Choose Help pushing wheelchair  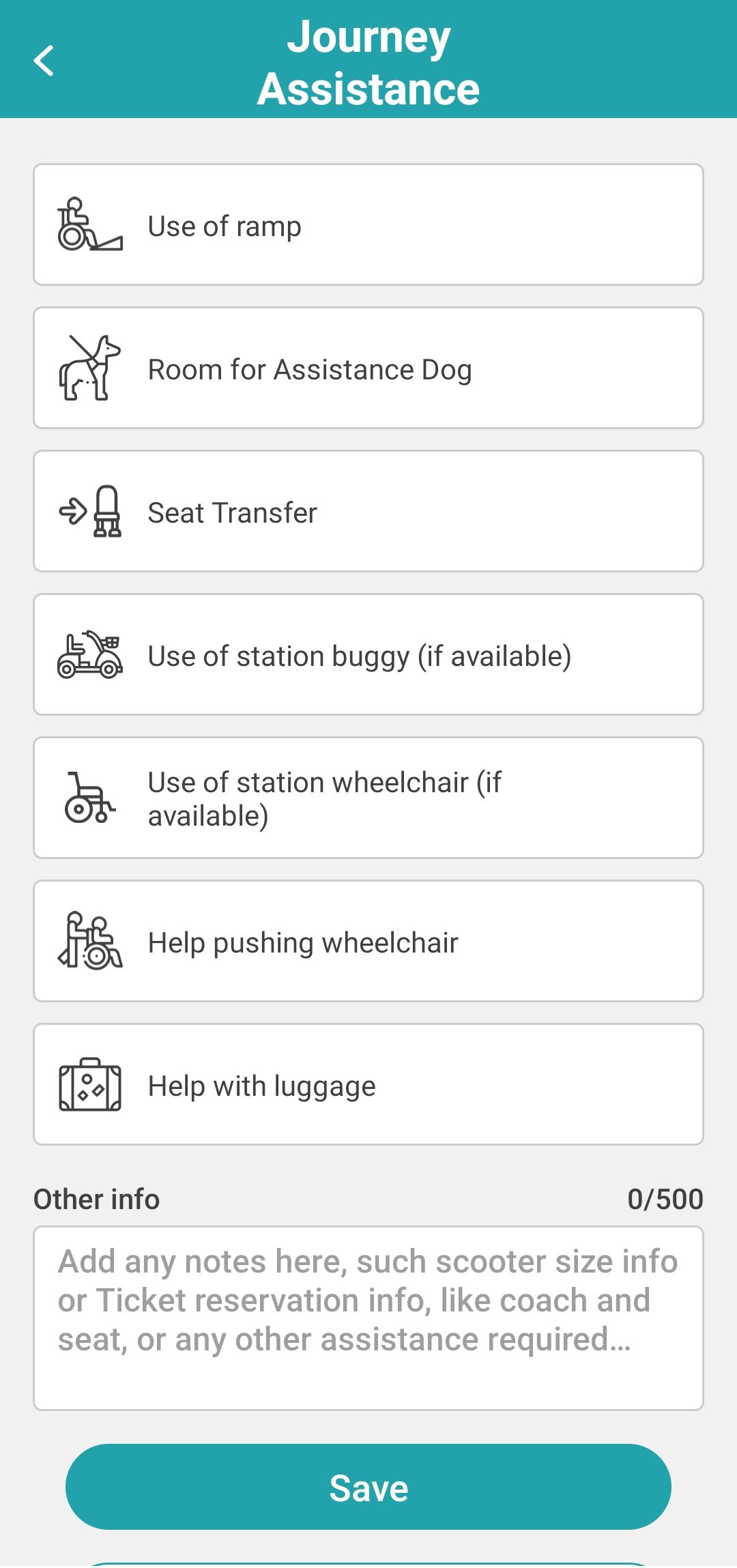(369, 941)
